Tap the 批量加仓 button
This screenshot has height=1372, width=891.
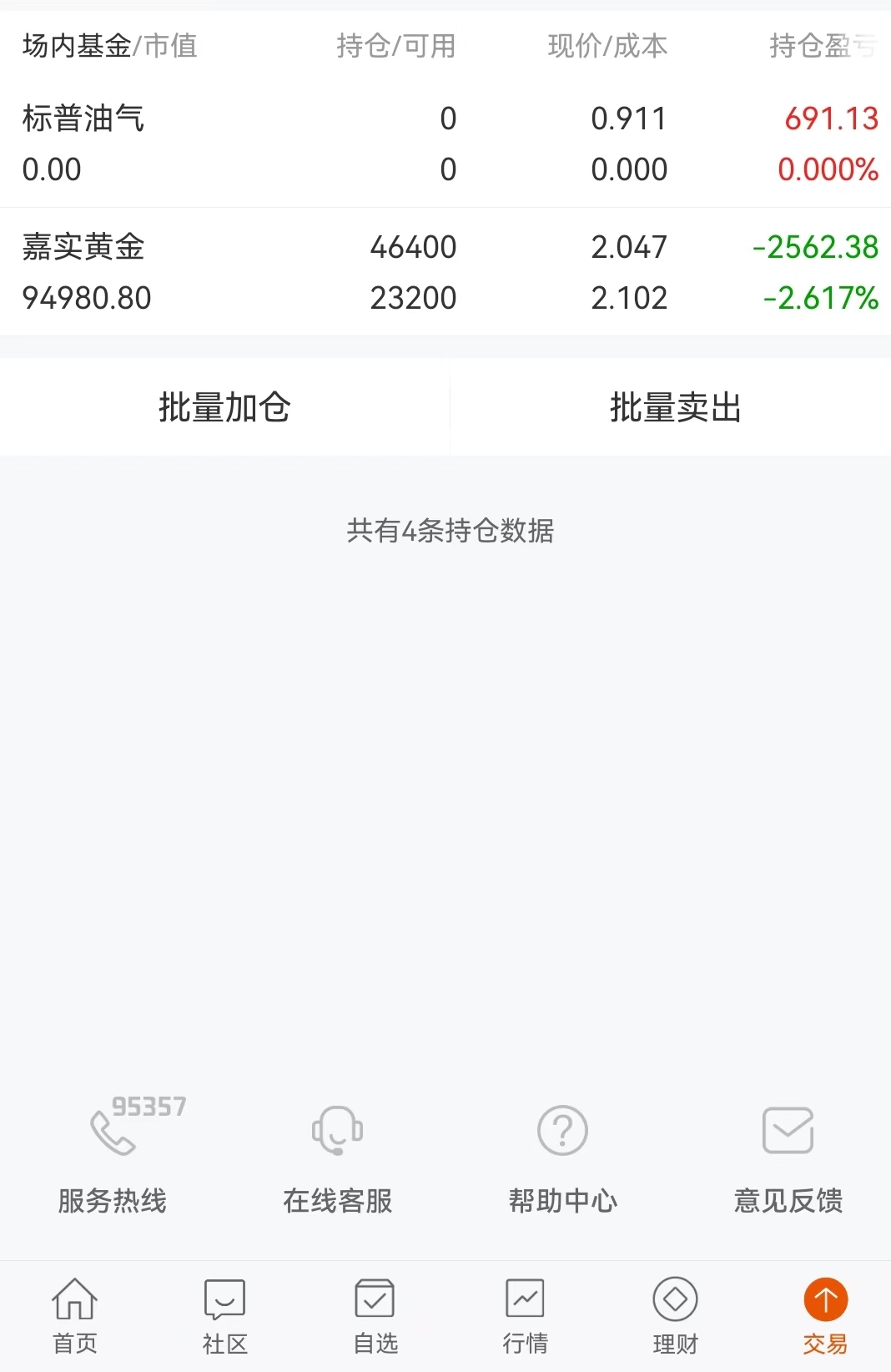[x=224, y=408]
